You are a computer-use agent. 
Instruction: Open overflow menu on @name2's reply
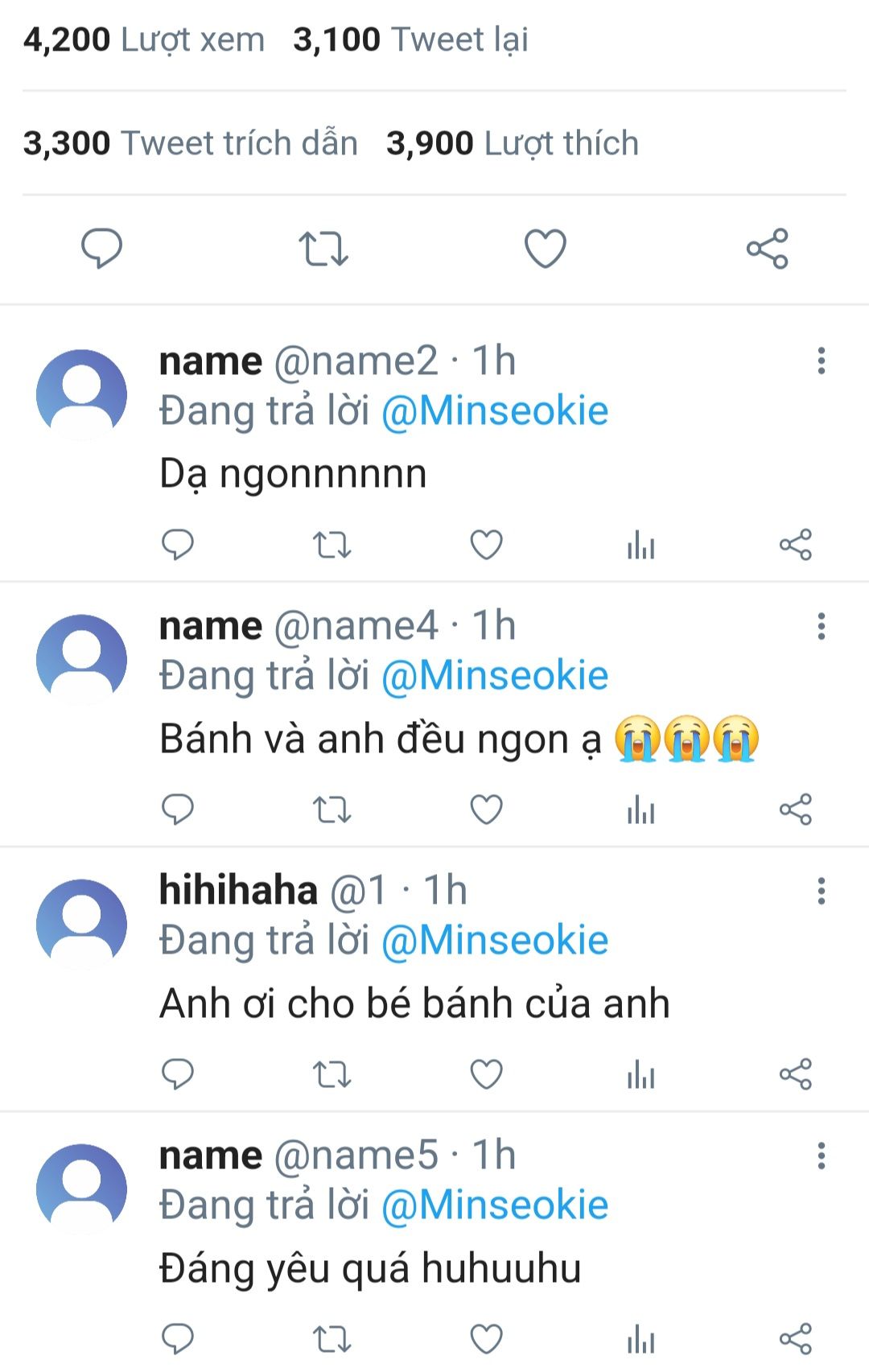(822, 361)
